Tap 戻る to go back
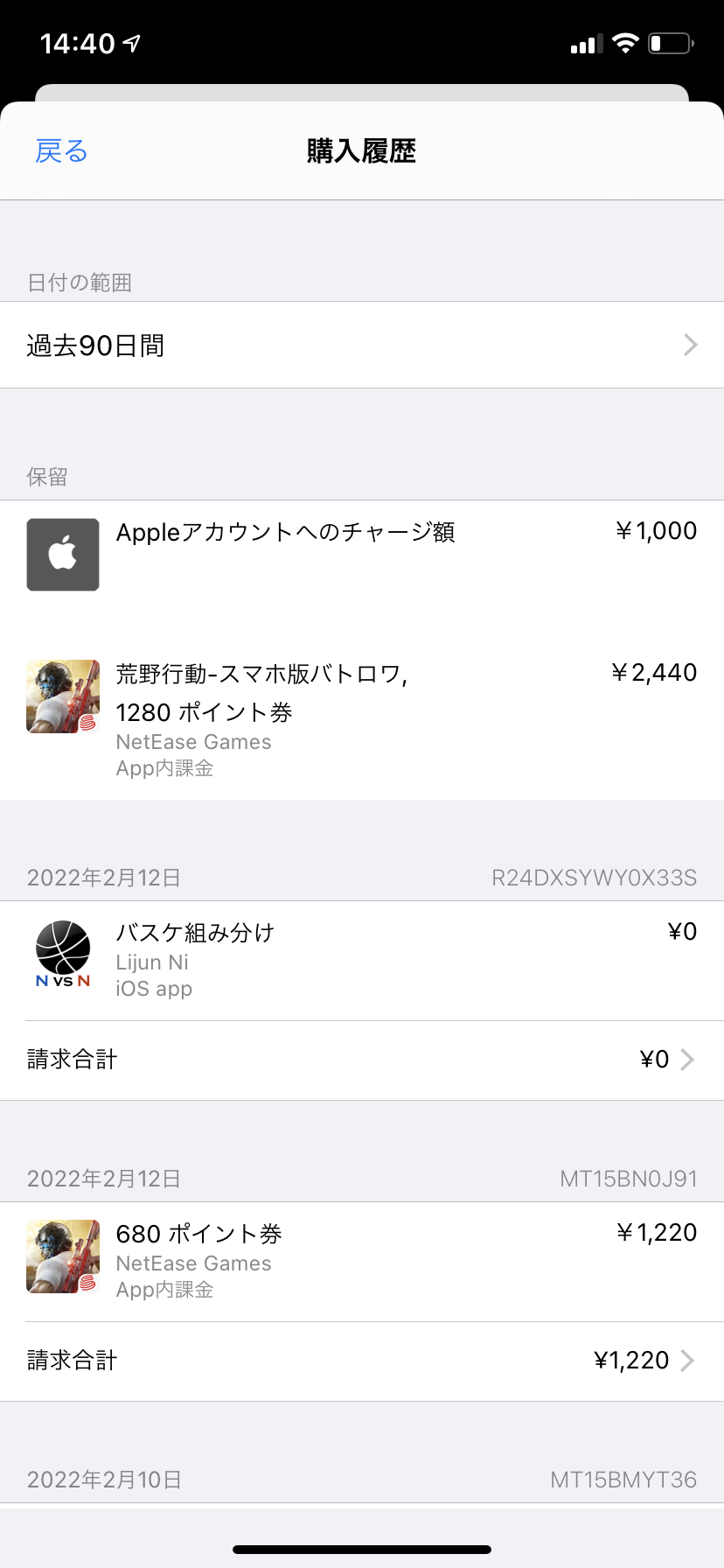Screen dimensions: 724x1568 (x=61, y=151)
